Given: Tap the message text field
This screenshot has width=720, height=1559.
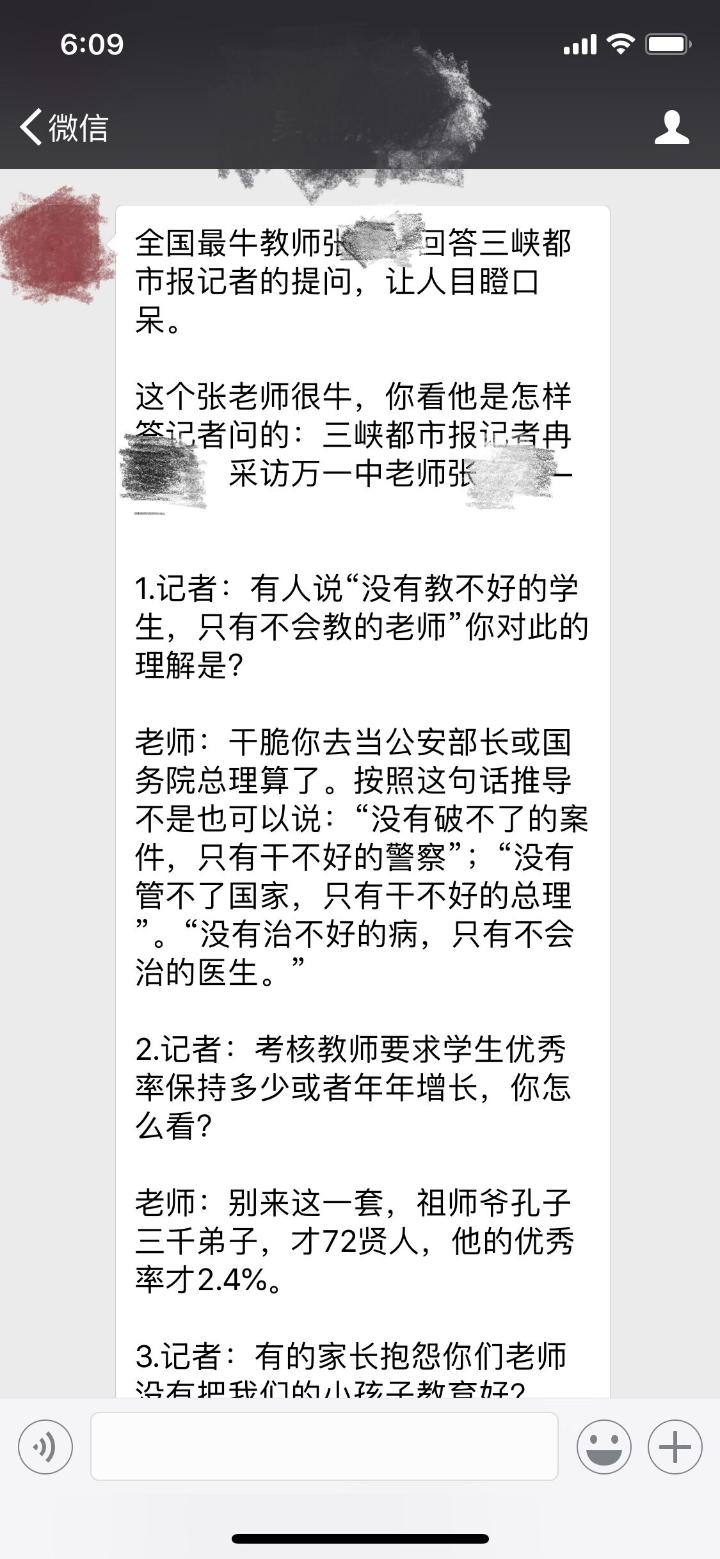Looking at the screenshot, I should pyautogui.click(x=324, y=1446).
